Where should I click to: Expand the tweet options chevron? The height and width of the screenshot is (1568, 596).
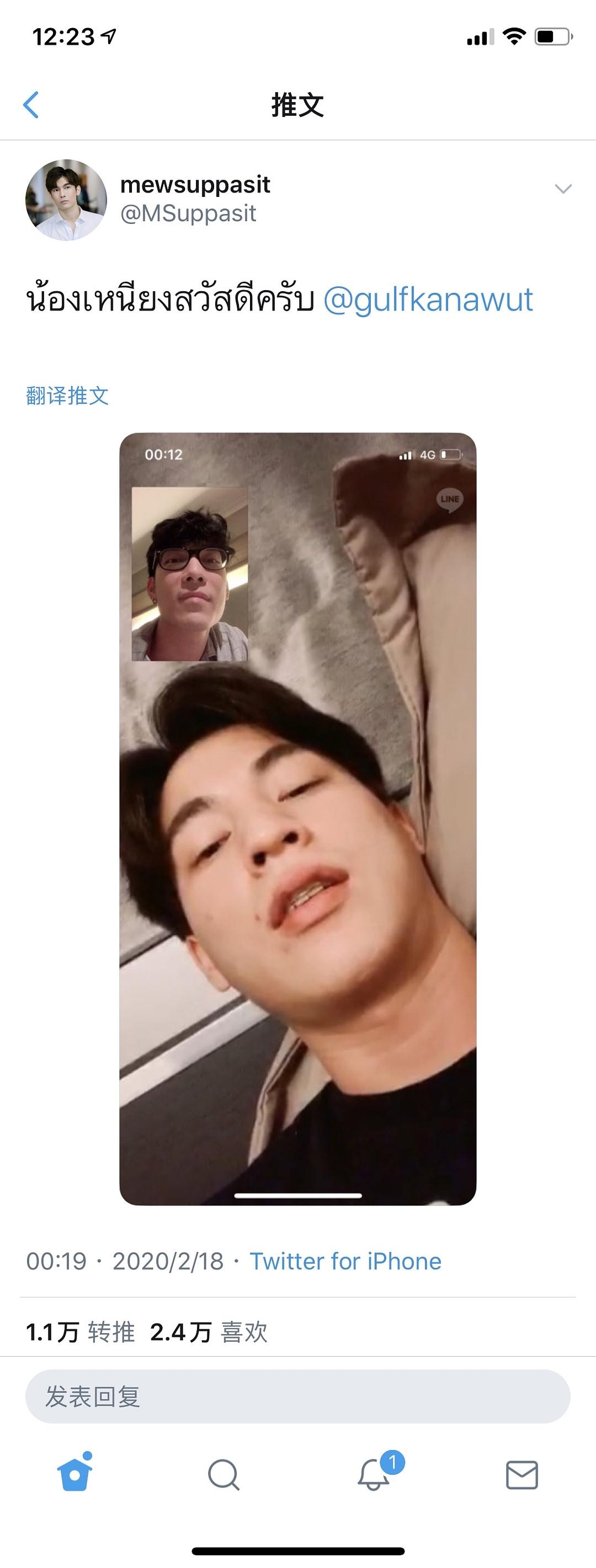tap(563, 189)
